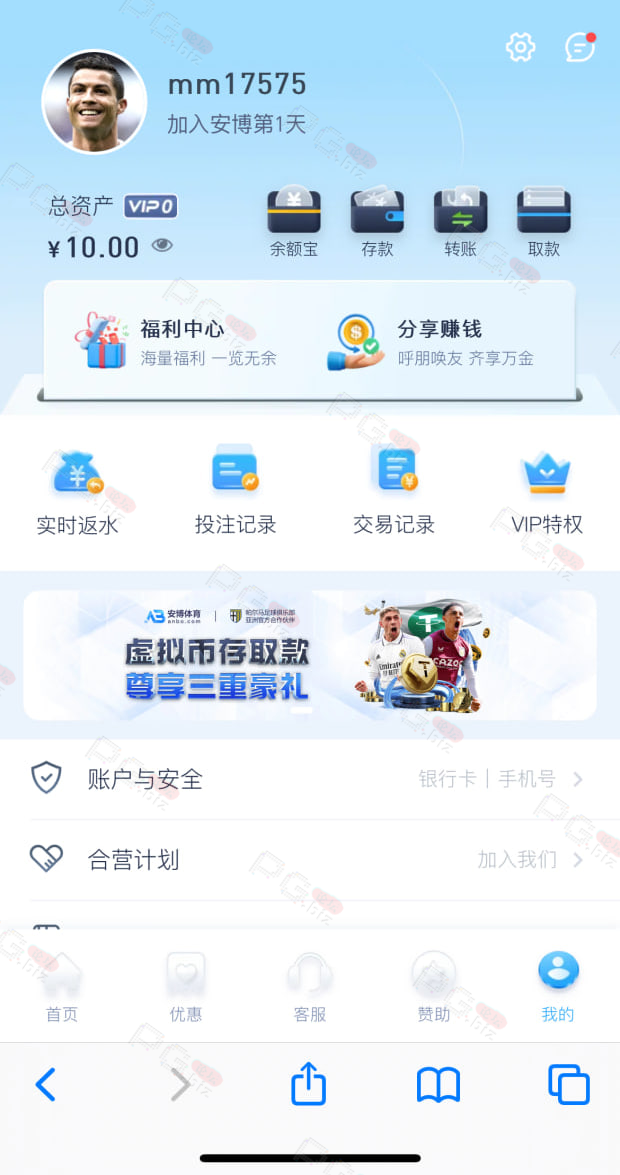Toggle balance visibility with the eye icon
This screenshot has width=620, height=1175.
click(162, 245)
